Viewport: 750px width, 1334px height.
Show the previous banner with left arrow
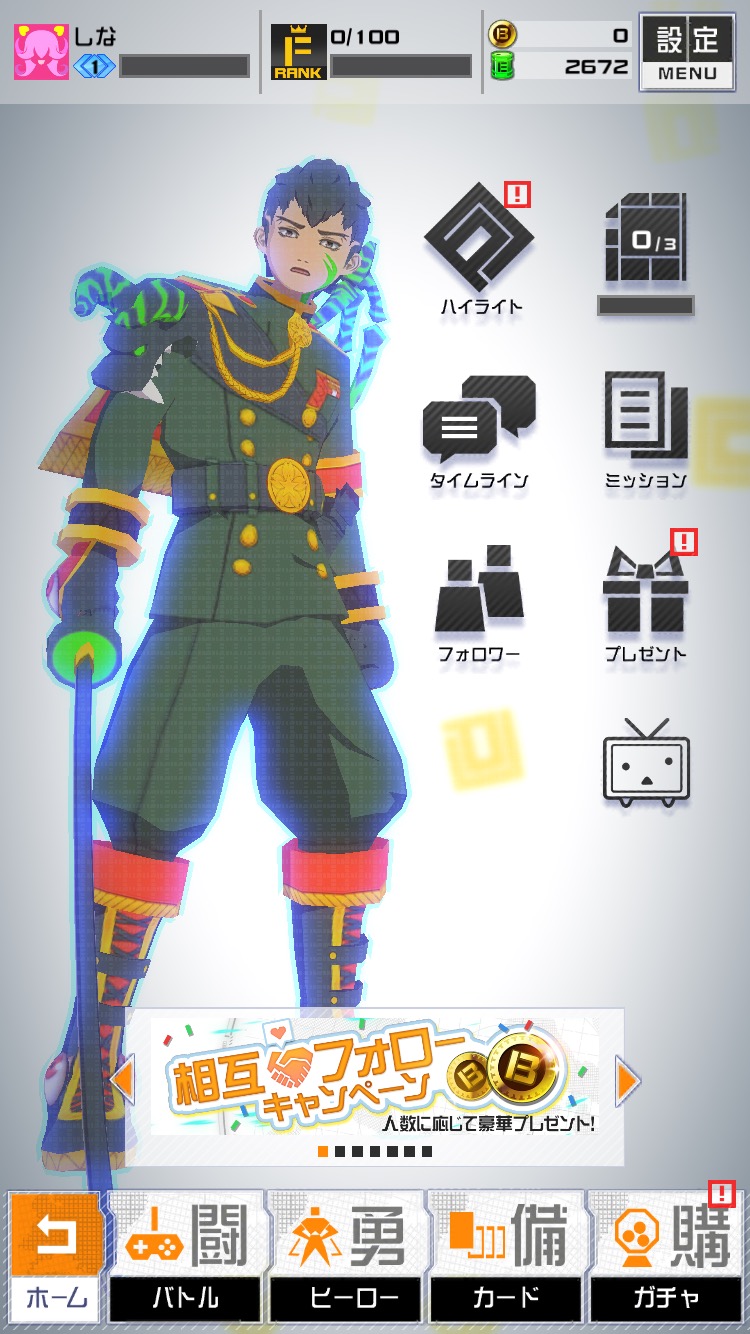pos(123,1081)
